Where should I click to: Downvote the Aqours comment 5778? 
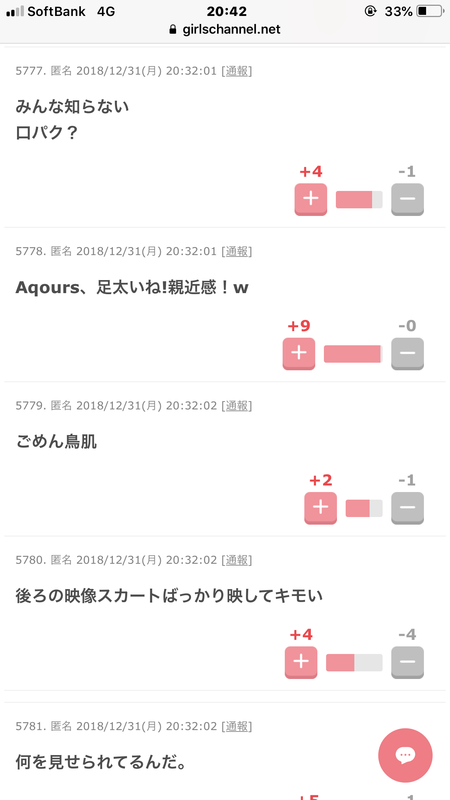[x=407, y=354]
